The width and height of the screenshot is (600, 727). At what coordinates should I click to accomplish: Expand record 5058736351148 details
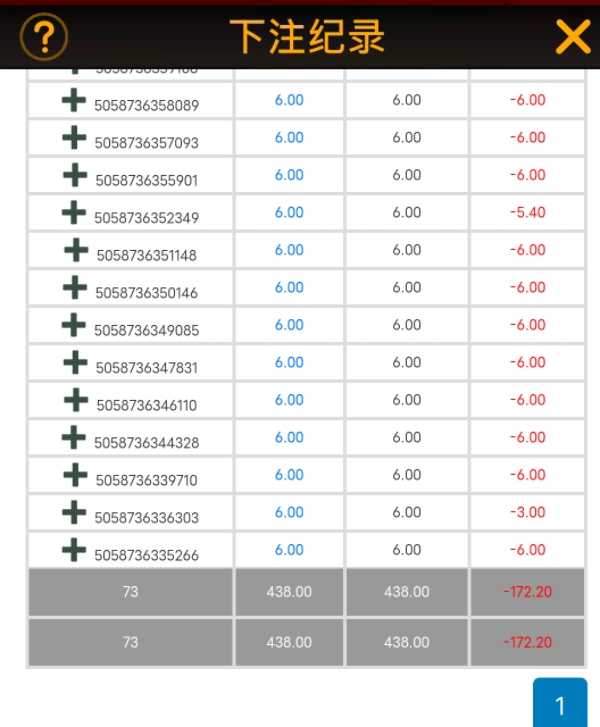[76, 250]
